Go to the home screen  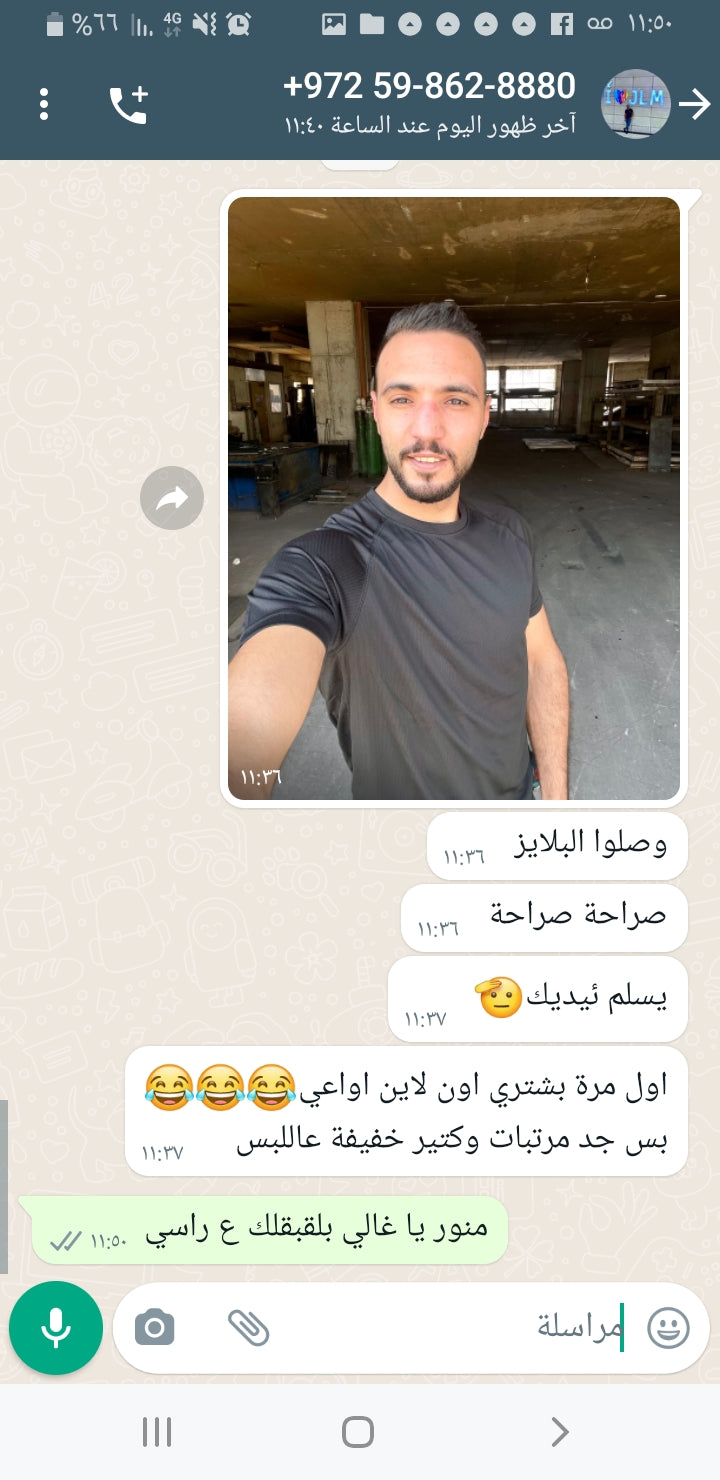click(358, 1432)
